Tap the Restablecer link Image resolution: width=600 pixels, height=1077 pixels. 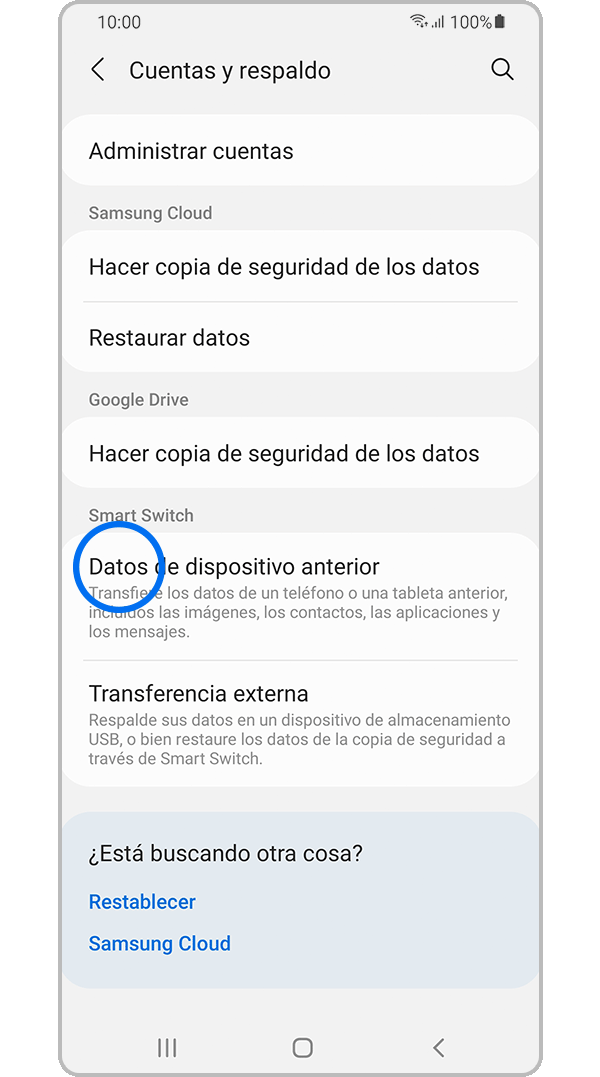coord(142,902)
